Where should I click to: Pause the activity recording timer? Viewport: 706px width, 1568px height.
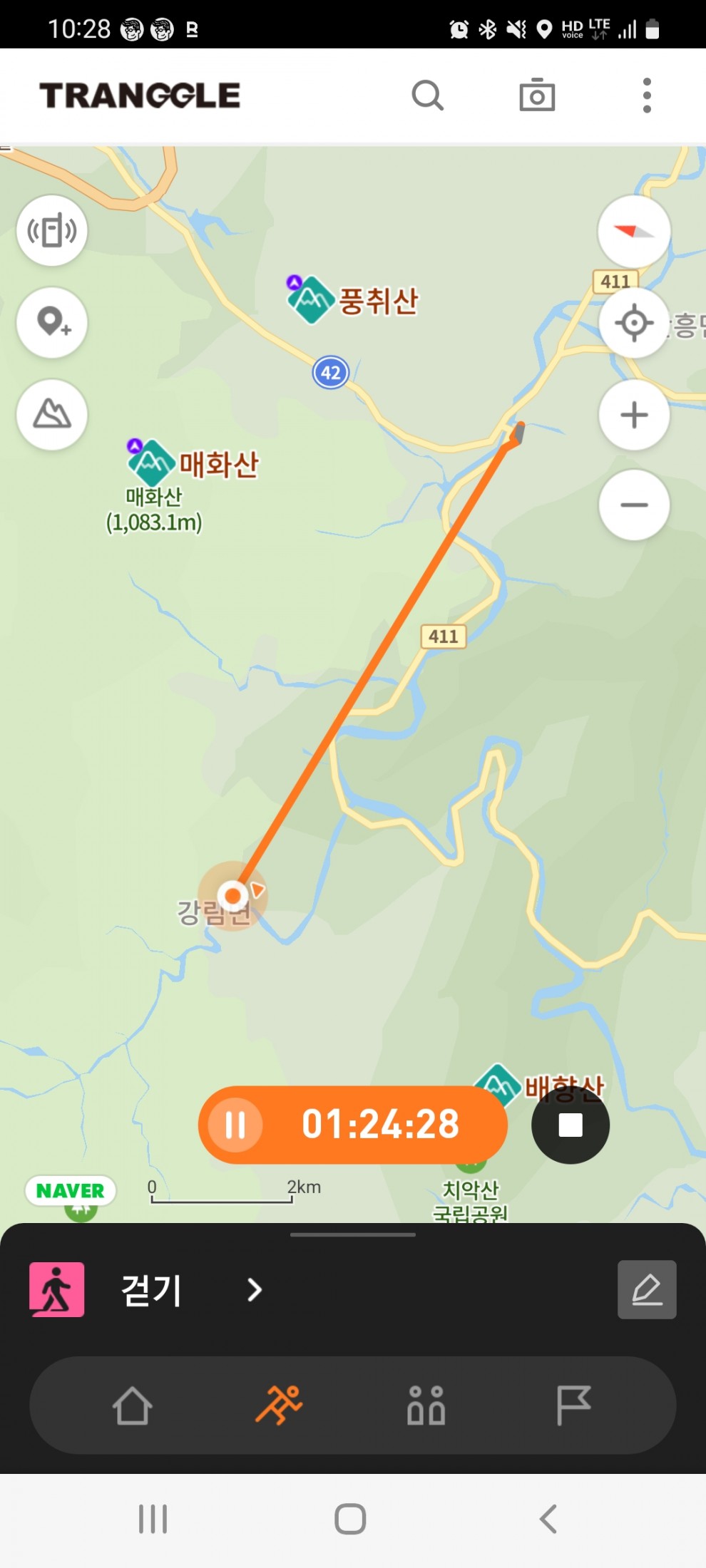(x=235, y=1125)
